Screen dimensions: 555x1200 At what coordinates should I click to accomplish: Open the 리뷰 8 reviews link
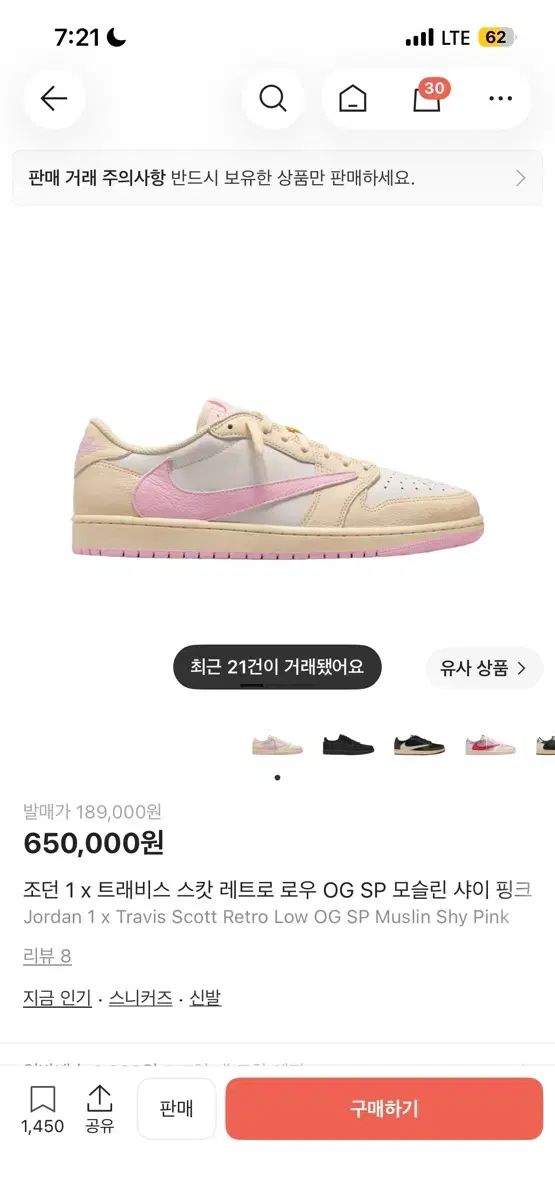(x=47, y=955)
